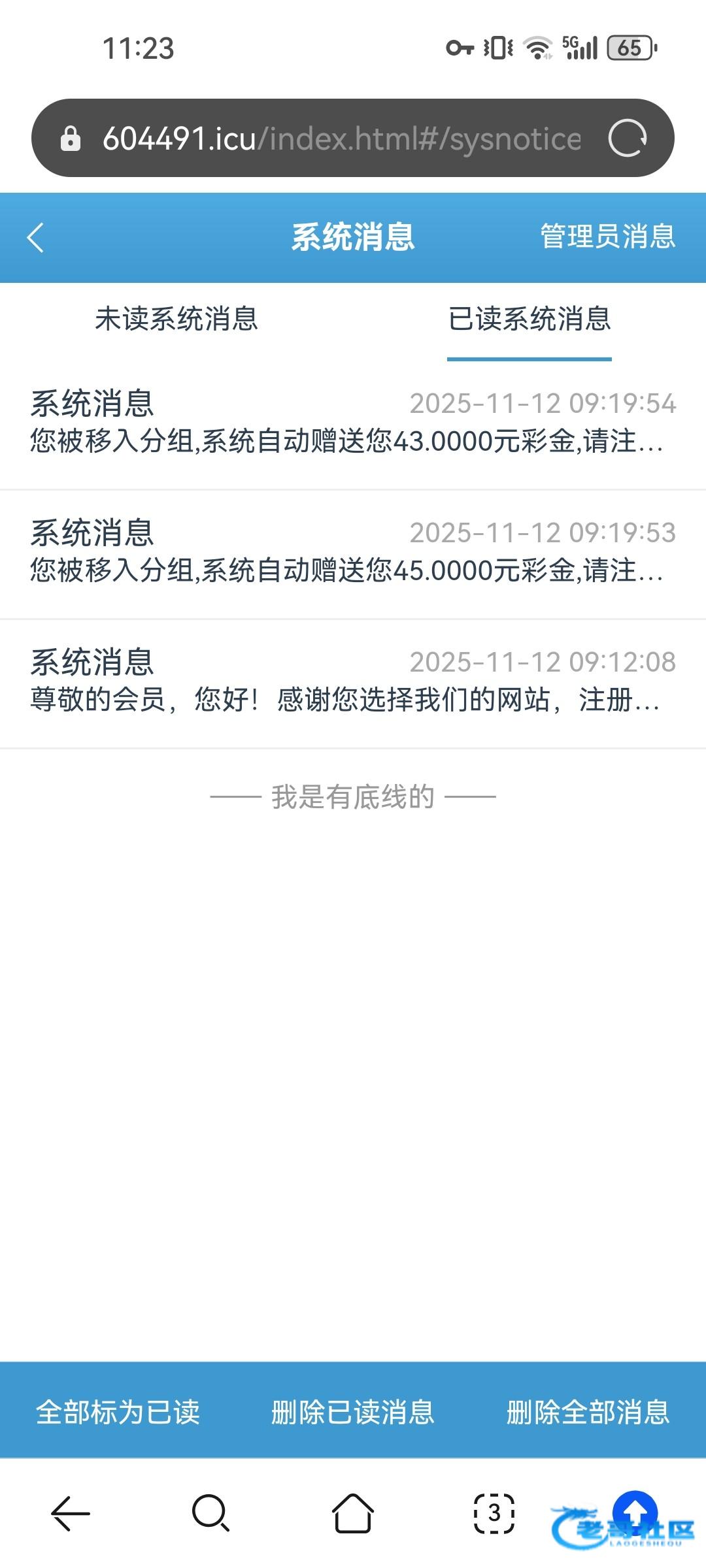Select the 已读系统消息 tab
Image resolution: width=706 pixels, height=1568 pixels.
[529, 319]
